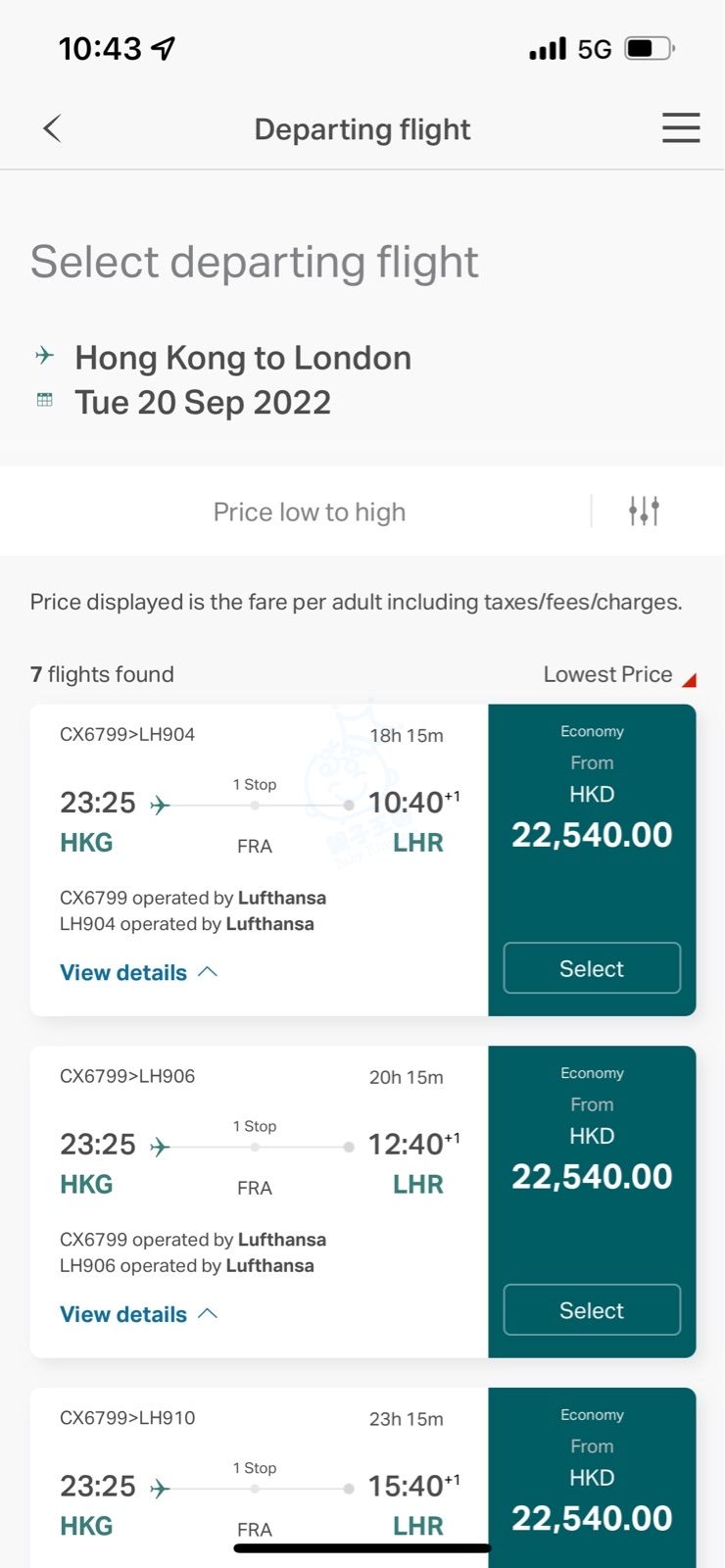The image size is (725, 1568).
Task: Open the CX6799>LH910 flight card
Action: (x=260, y=1477)
